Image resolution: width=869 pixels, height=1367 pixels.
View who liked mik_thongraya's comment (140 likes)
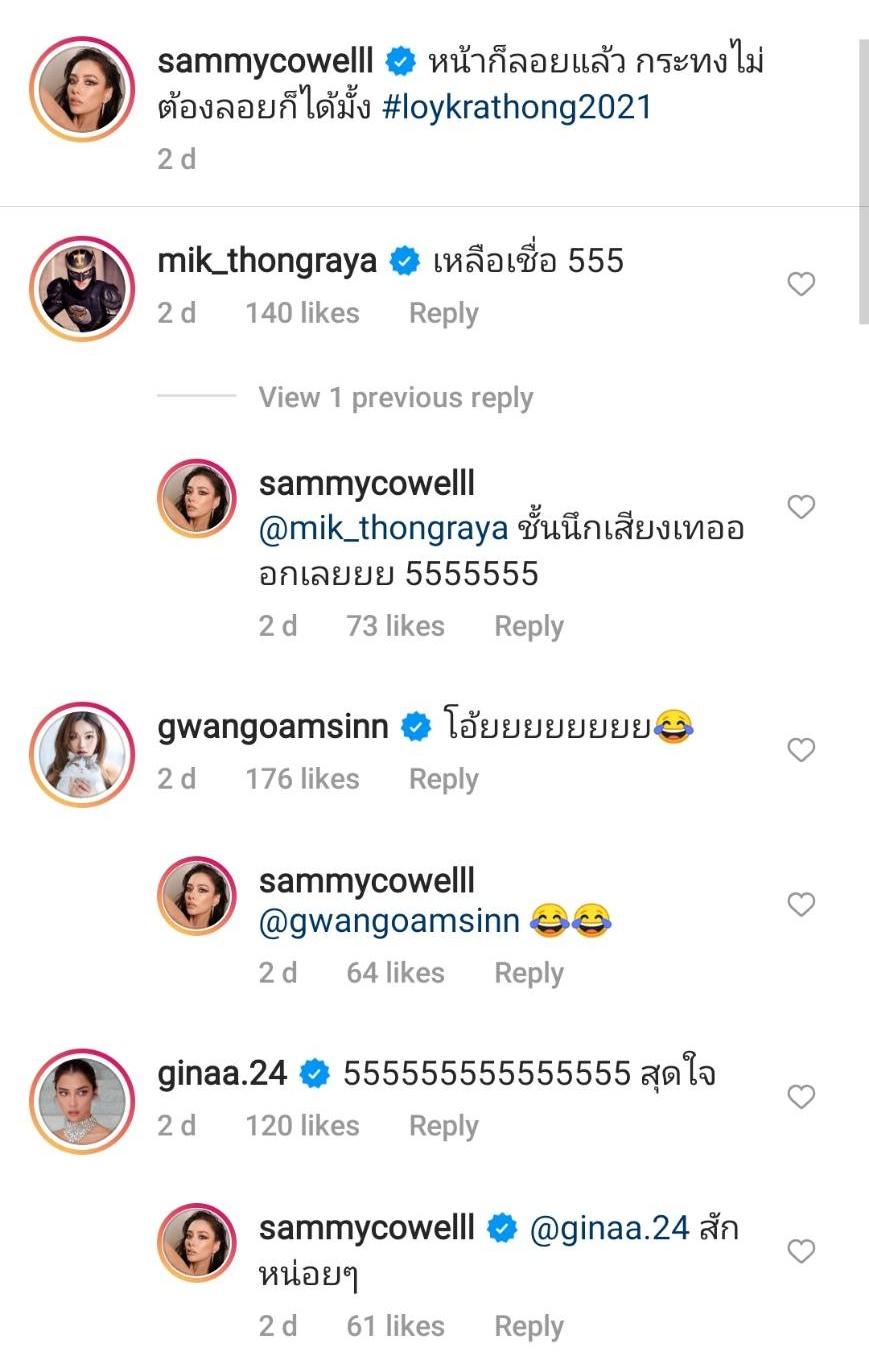pyautogui.click(x=302, y=313)
